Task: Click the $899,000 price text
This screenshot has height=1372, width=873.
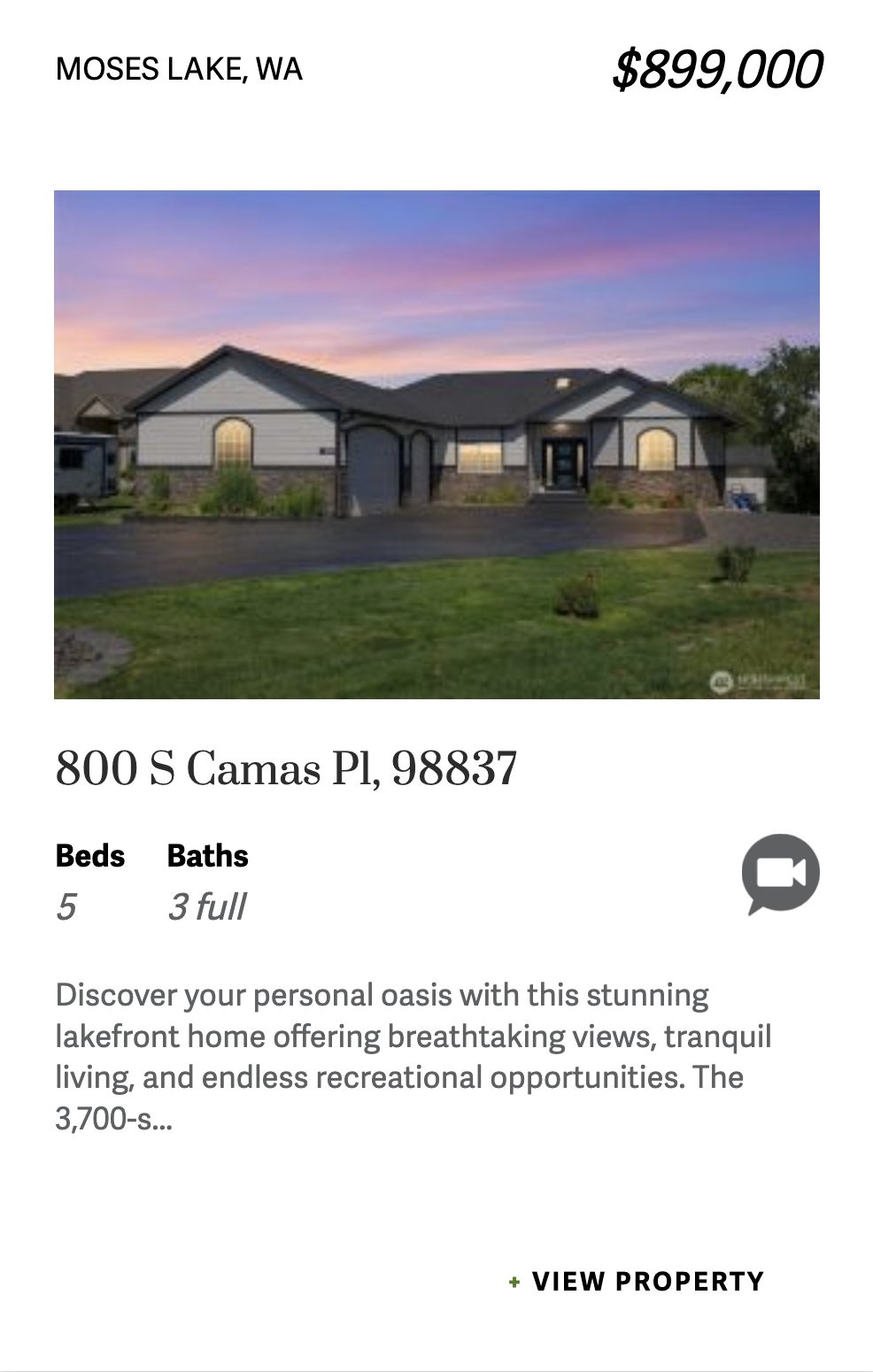Action: pyautogui.click(x=717, y=66)
